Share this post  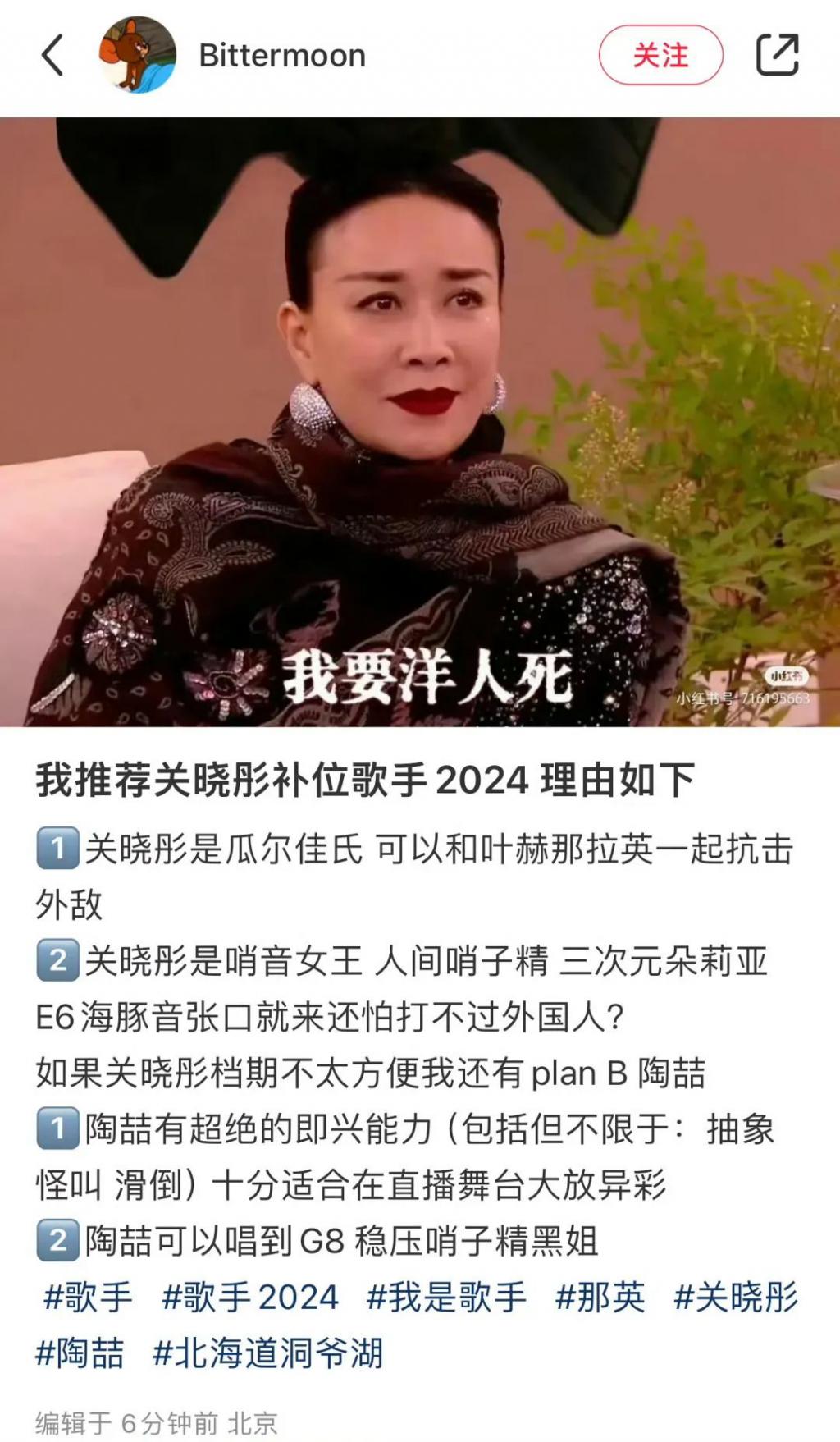776,55
